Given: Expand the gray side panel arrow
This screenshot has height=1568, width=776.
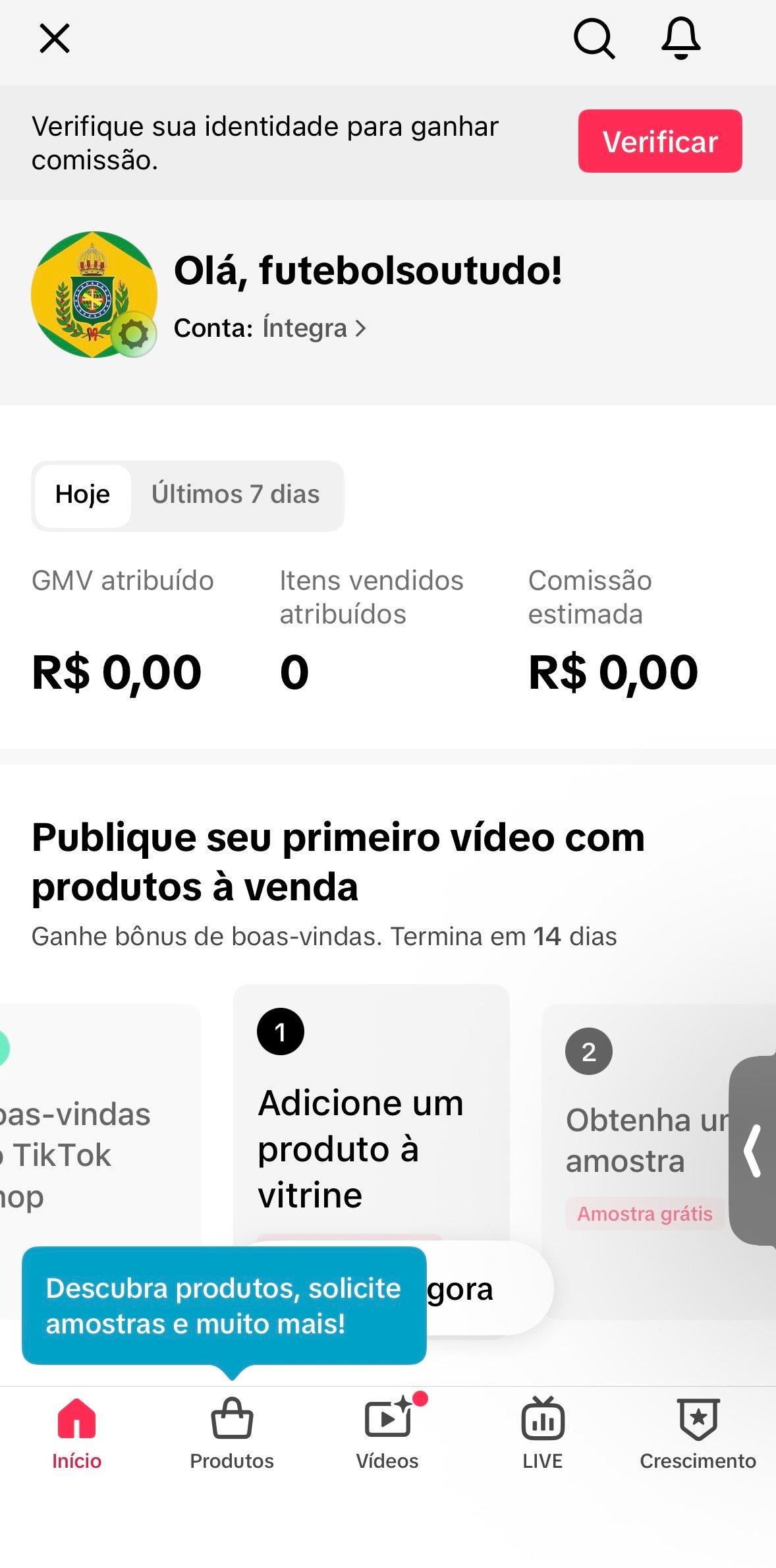Looking at the screenshot, I should (x=753, y=1151).
